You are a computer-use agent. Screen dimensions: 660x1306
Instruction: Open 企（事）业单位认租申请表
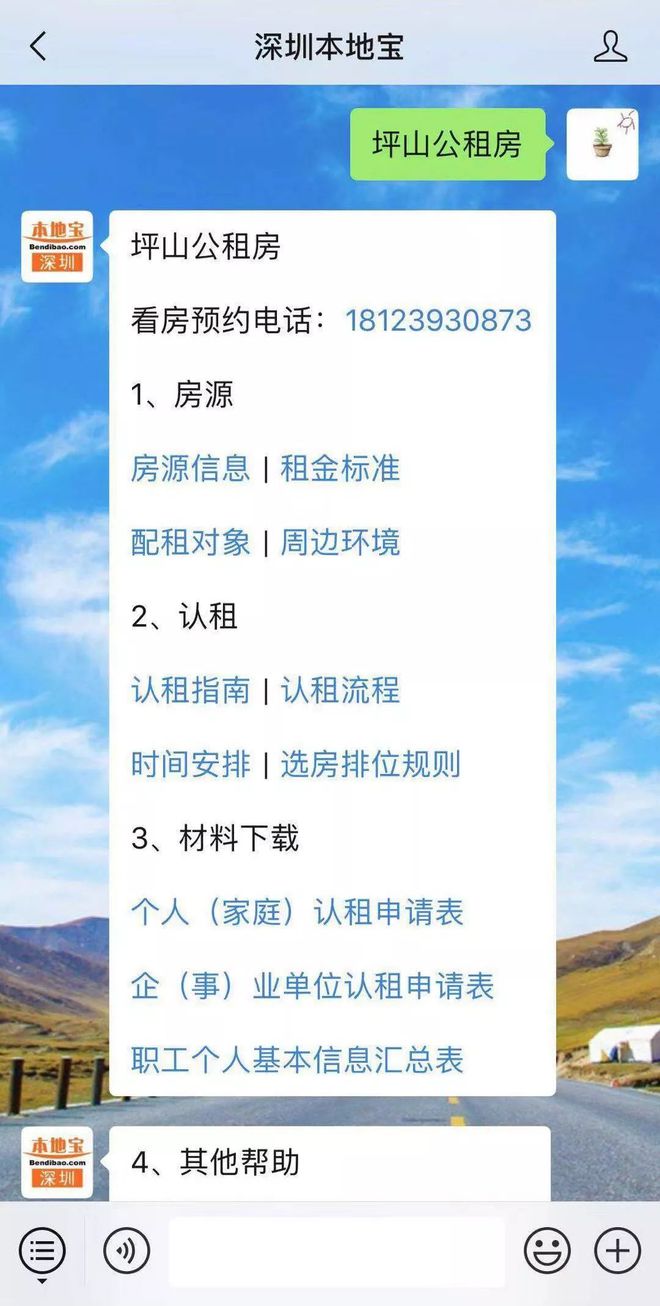click(x=312, y=986)
